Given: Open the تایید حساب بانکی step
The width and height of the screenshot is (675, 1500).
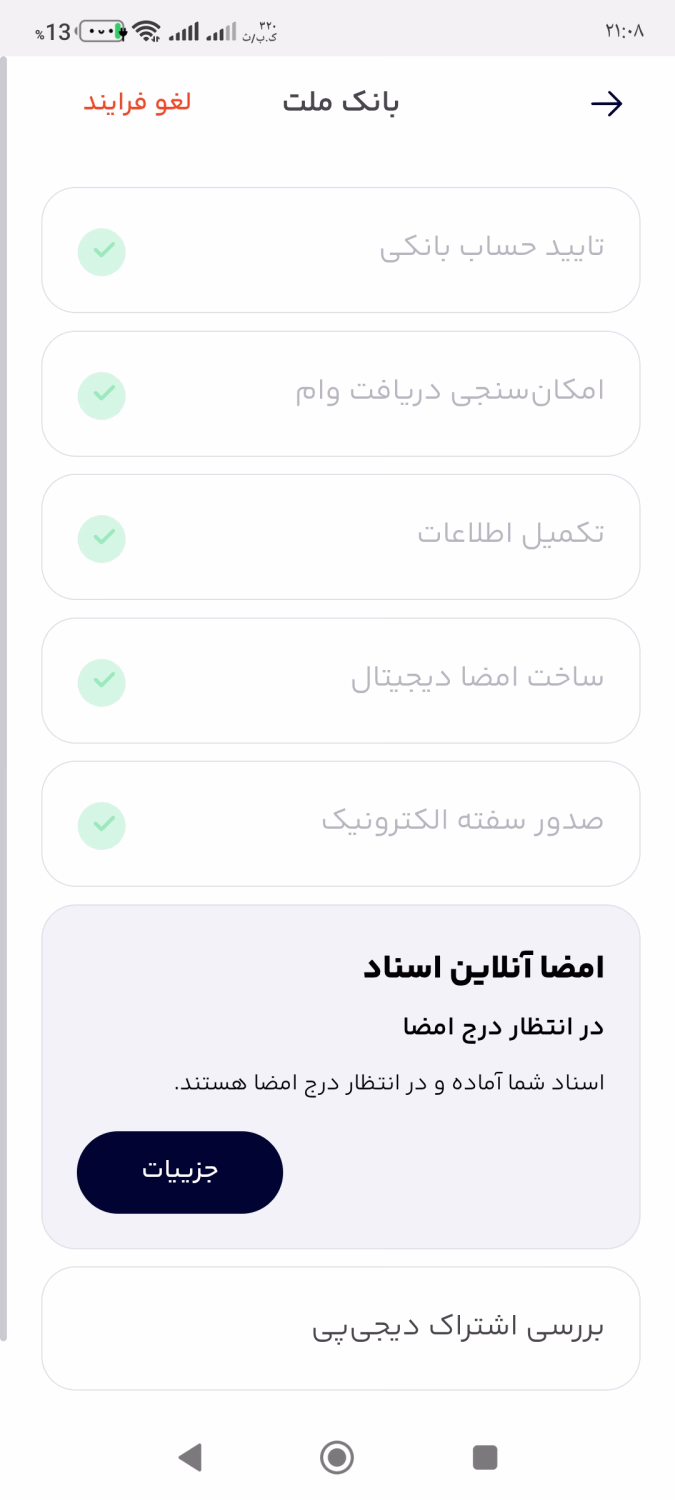Looking at the screenshot, I should [340, 250].
